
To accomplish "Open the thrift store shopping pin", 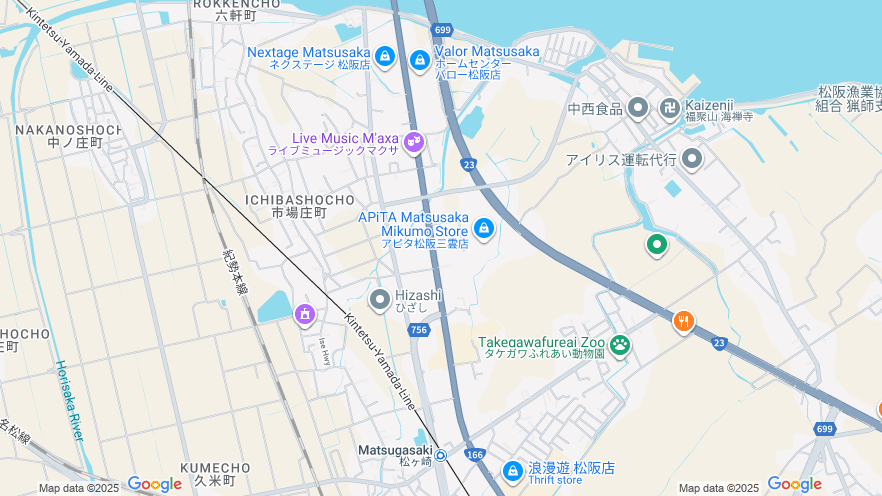I will point(513,470).
